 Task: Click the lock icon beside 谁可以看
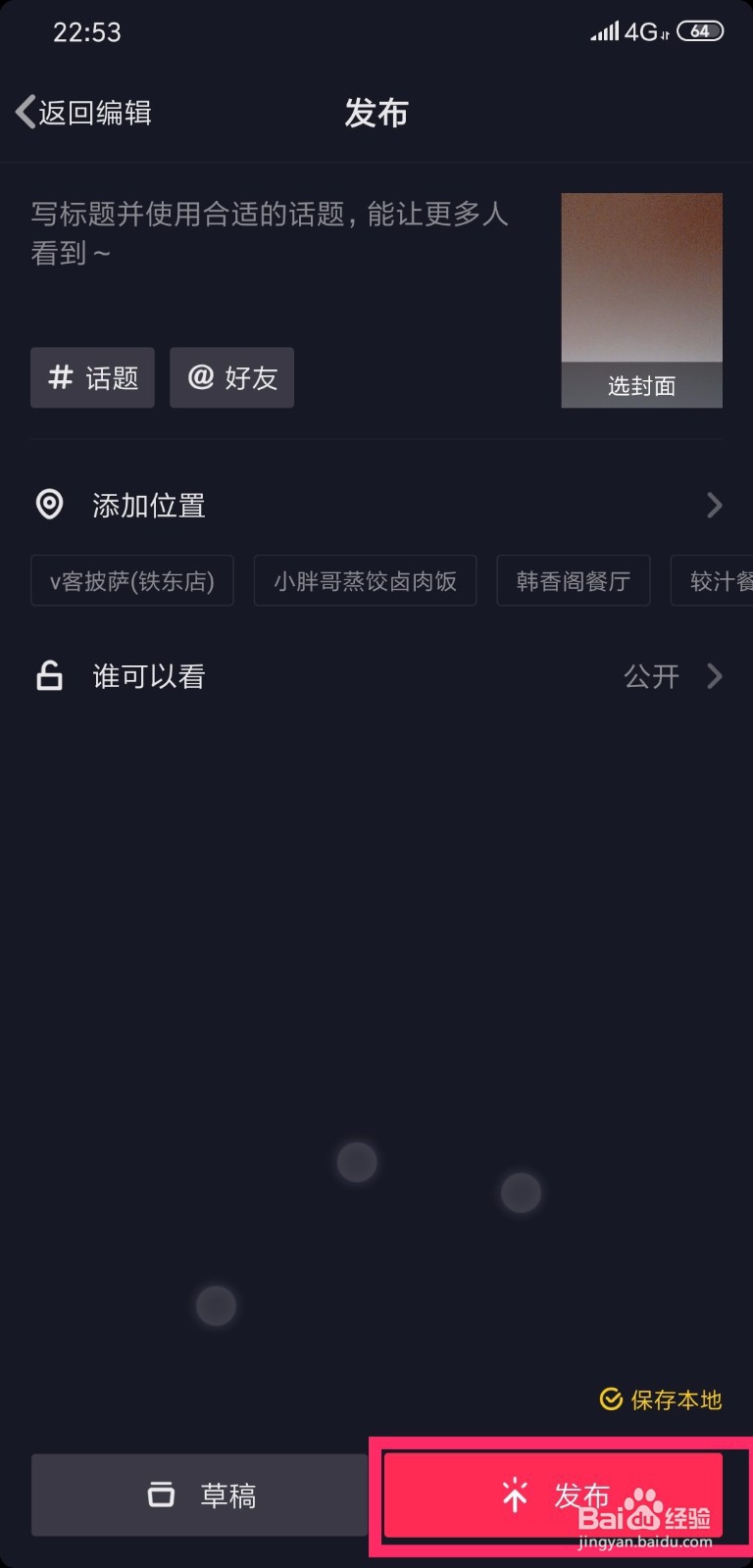point(47,675)
